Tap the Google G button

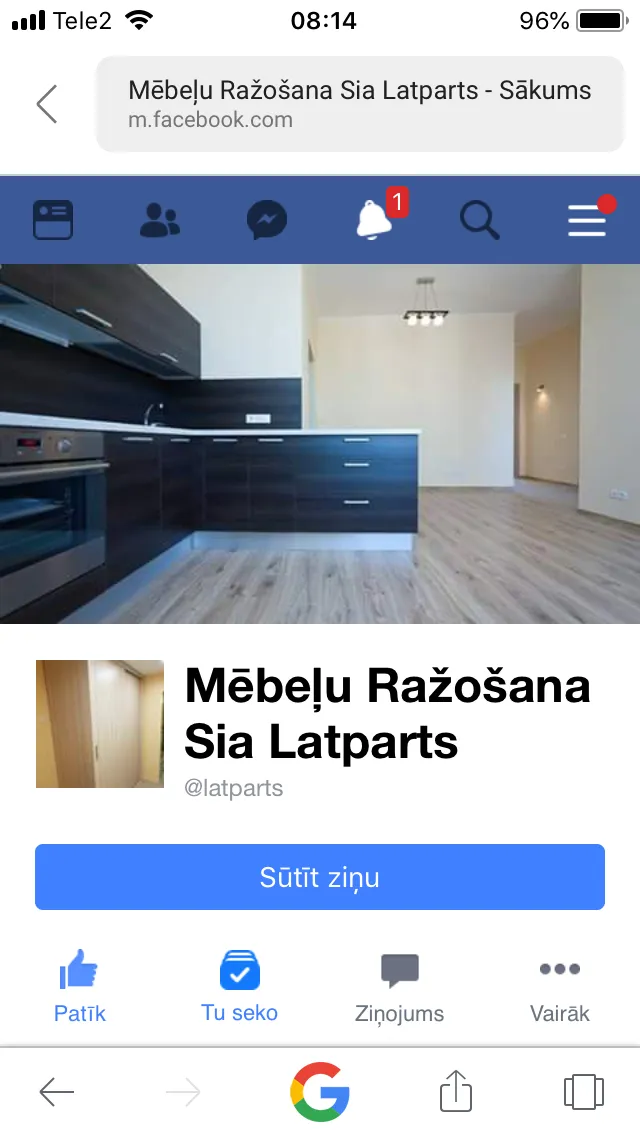(x=320, y=1091)
